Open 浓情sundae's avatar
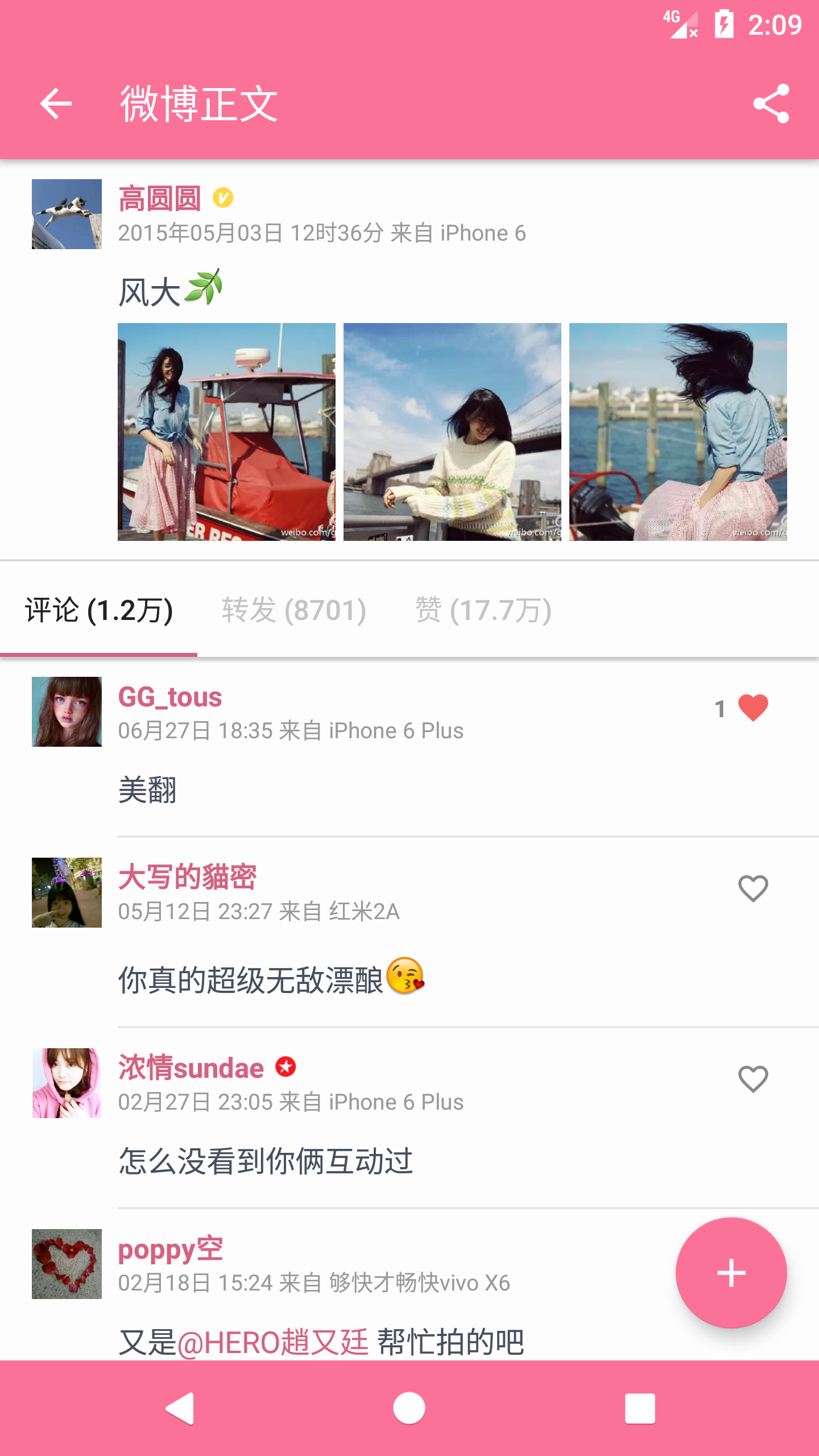 pyautogui.click(x=67, y=1083)
